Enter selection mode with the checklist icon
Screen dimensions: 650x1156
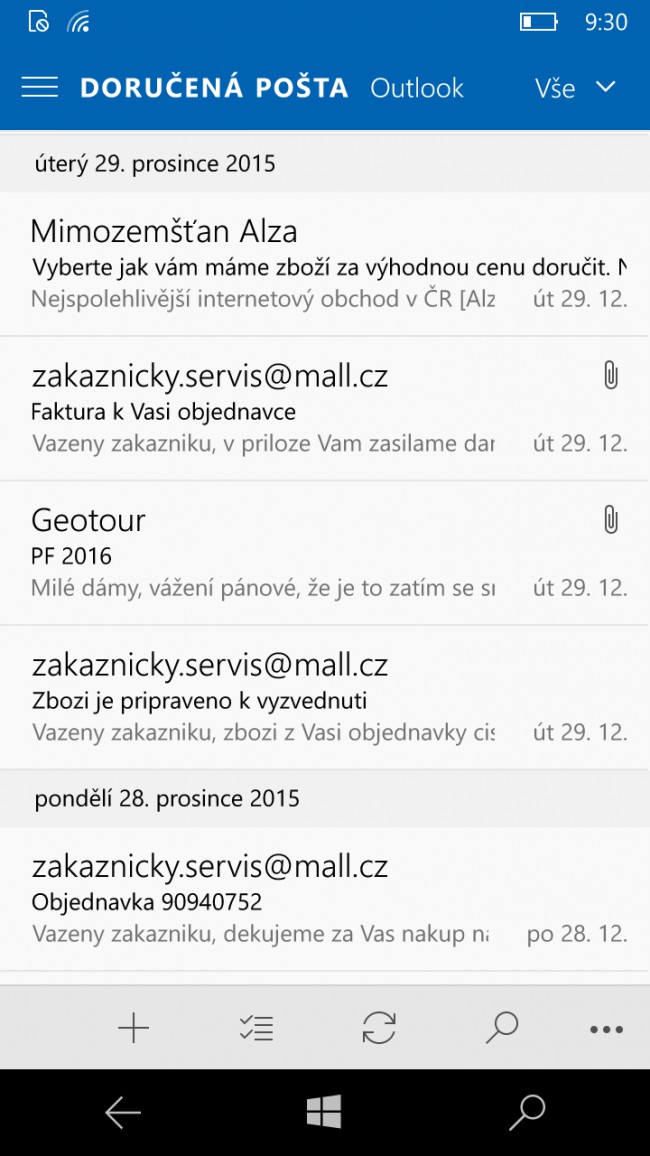point(256,1028)
